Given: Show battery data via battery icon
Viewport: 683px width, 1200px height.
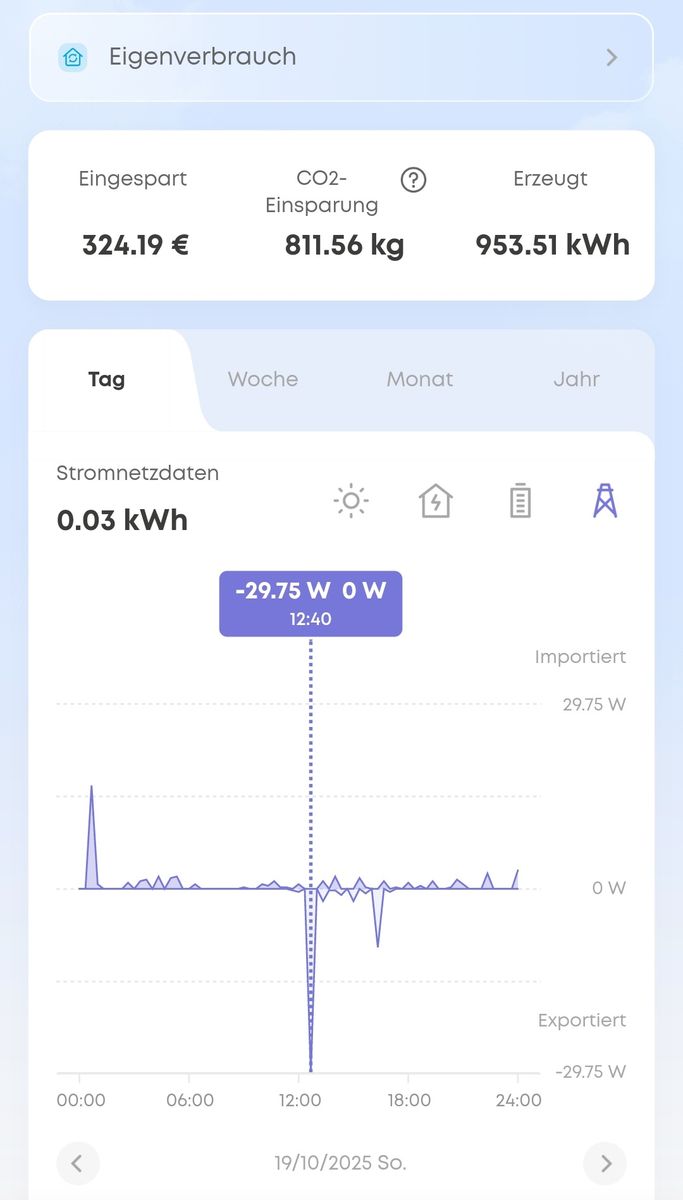Looking at the screenshot, I should (x=520, y=501).
